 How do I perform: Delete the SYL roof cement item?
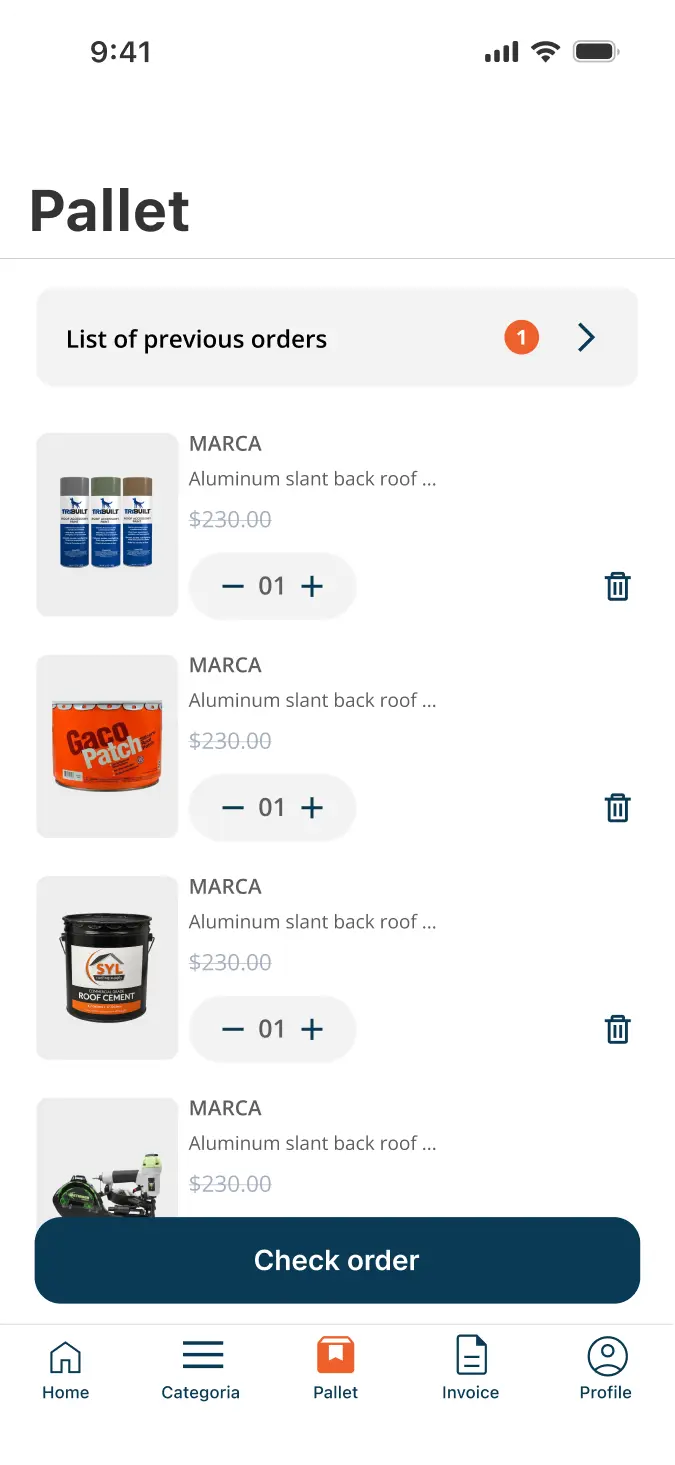[618, 1029]
